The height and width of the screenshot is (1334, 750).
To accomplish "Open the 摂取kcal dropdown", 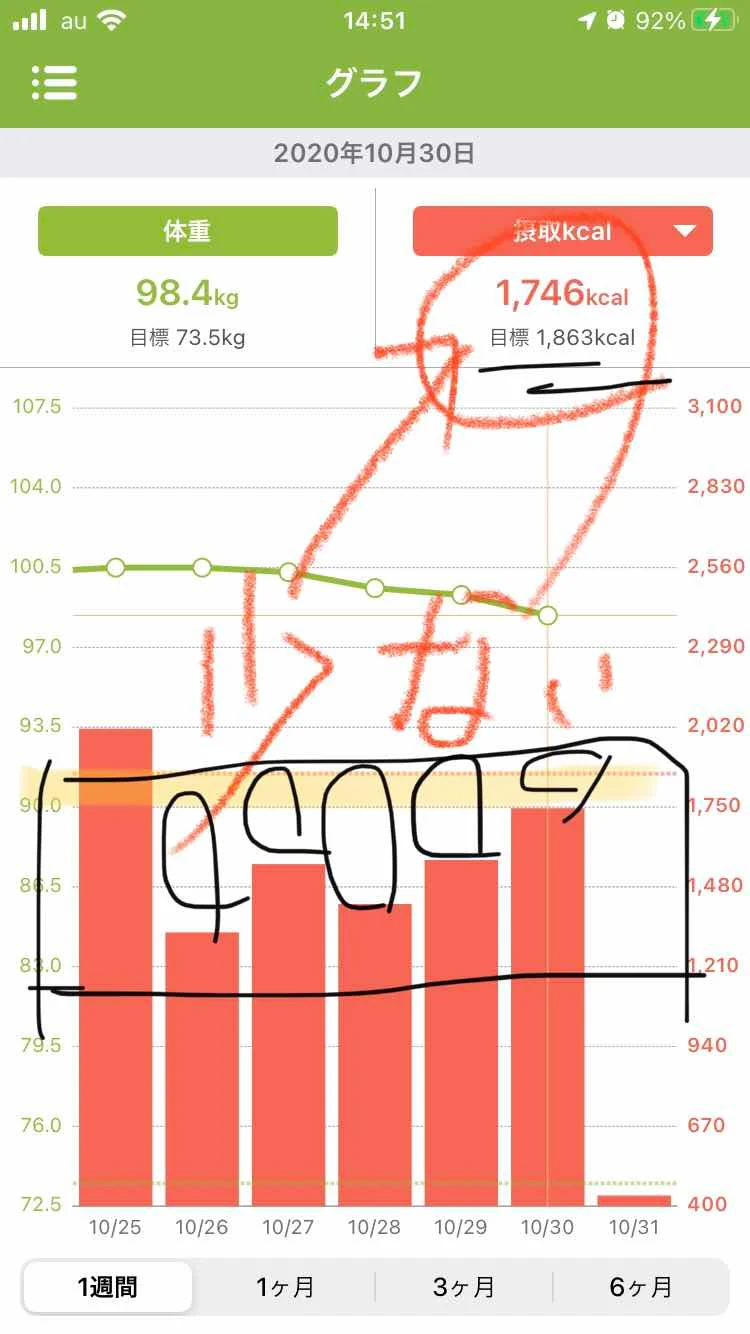I will coord(562,231).
